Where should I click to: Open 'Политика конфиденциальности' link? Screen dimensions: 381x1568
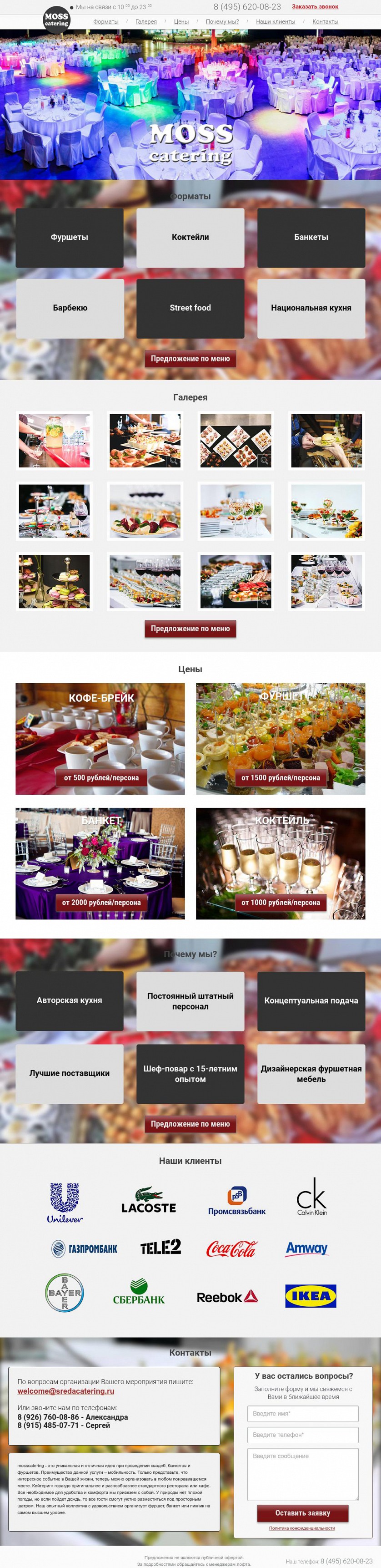(302, 1528)
